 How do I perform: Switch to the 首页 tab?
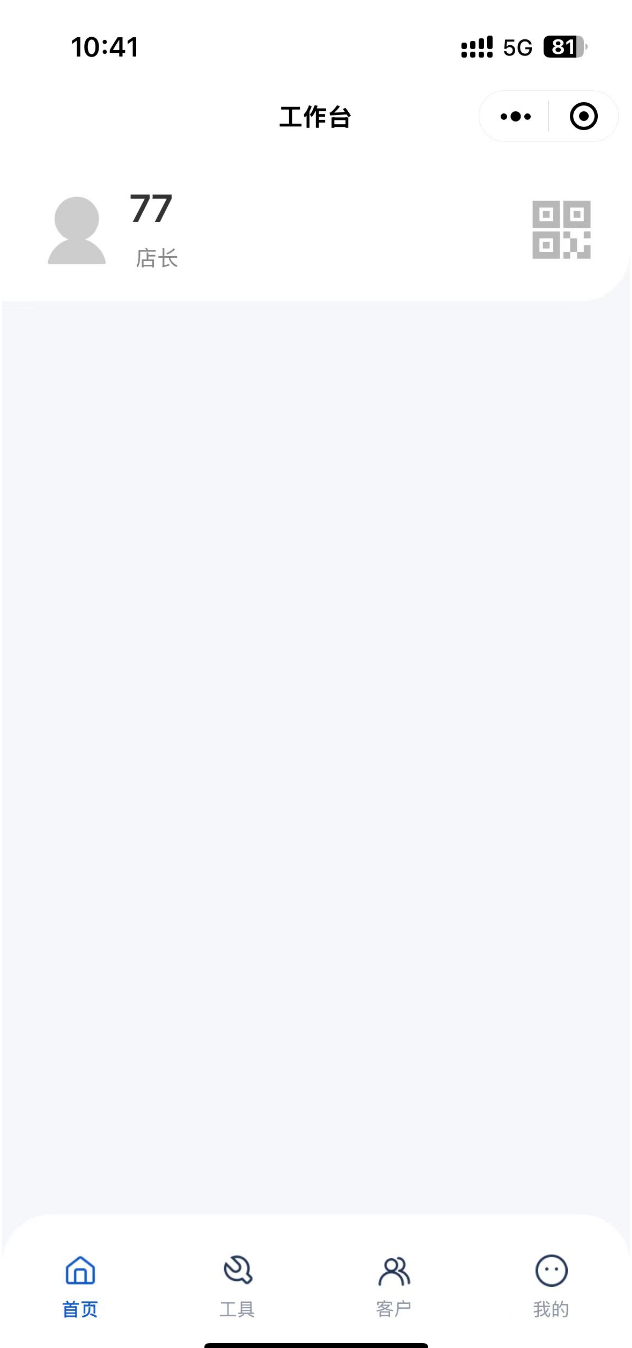tap(80, 1287)
